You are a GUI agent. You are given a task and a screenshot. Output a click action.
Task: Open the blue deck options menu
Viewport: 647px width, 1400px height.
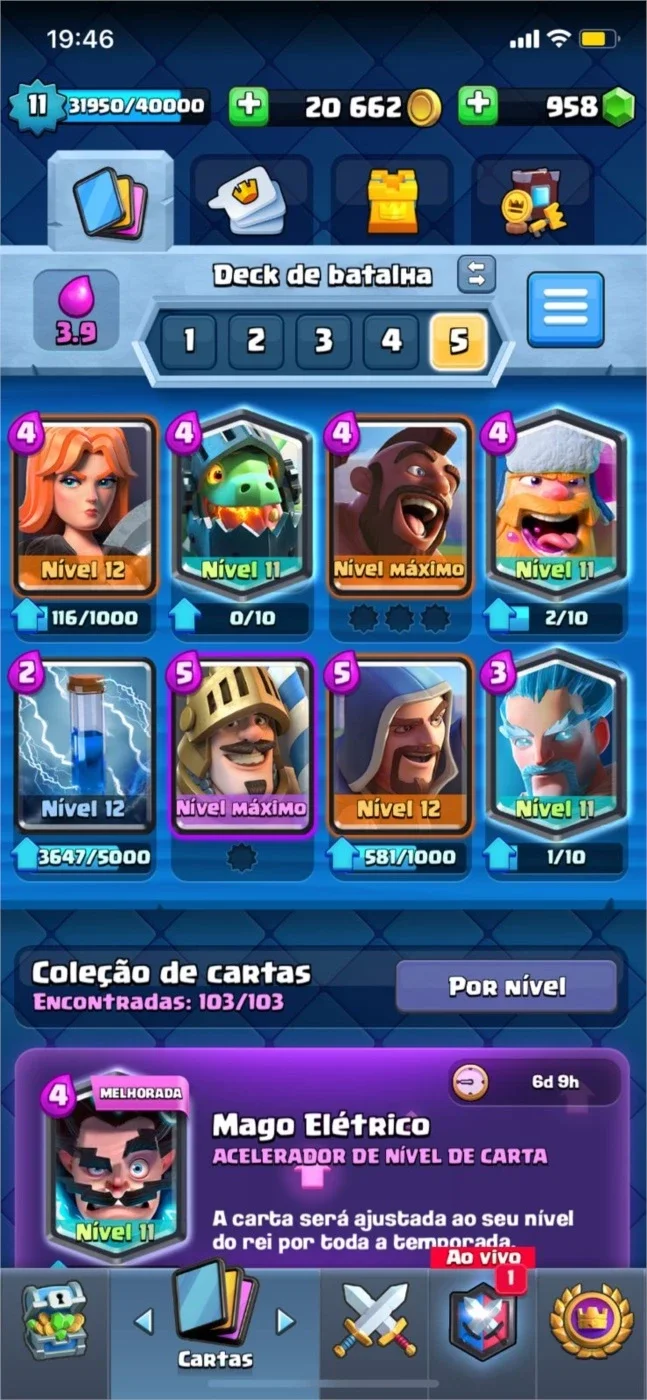click(566, 309)
